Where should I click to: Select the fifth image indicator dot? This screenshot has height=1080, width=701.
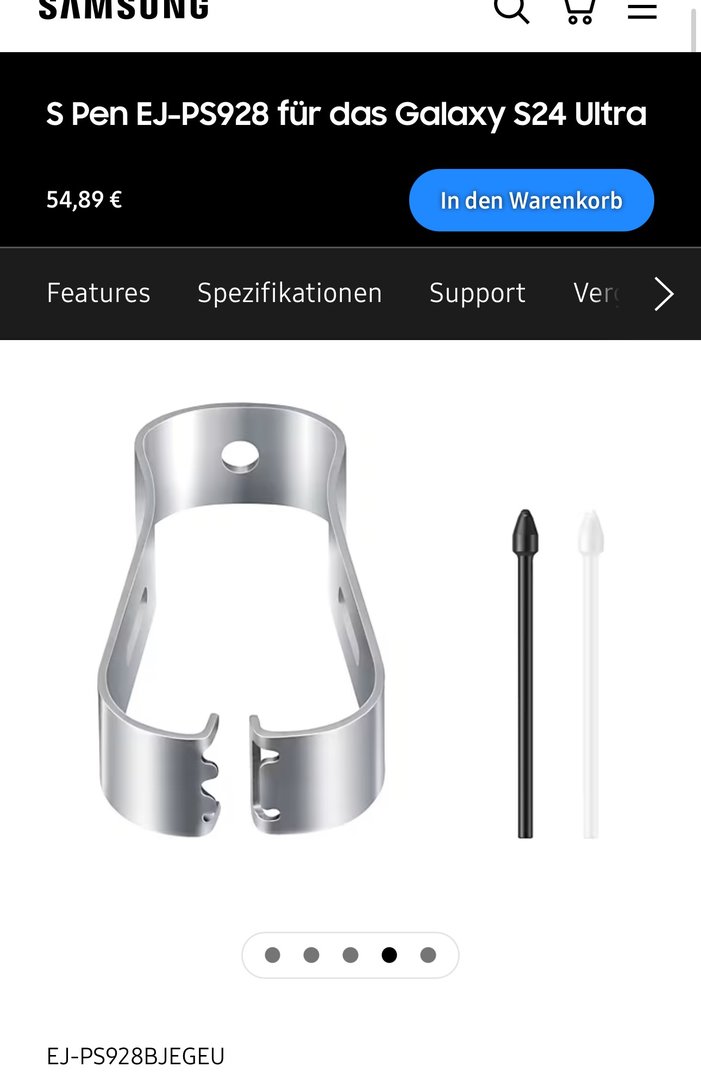click(428, 955)
